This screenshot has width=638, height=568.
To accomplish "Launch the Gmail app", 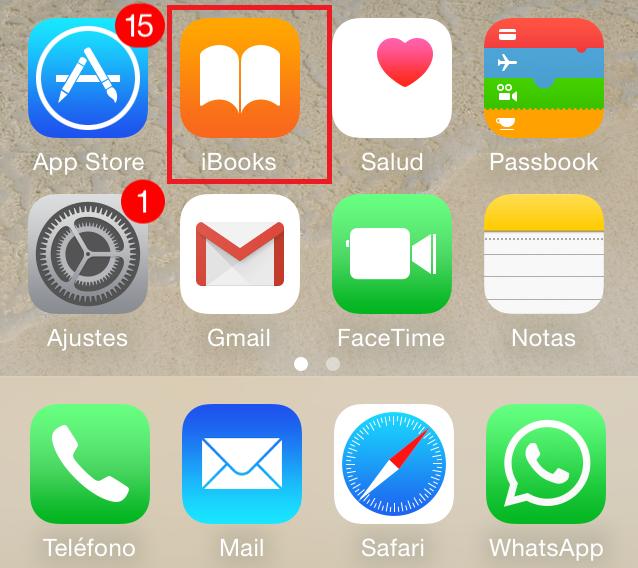I will 240,254.
